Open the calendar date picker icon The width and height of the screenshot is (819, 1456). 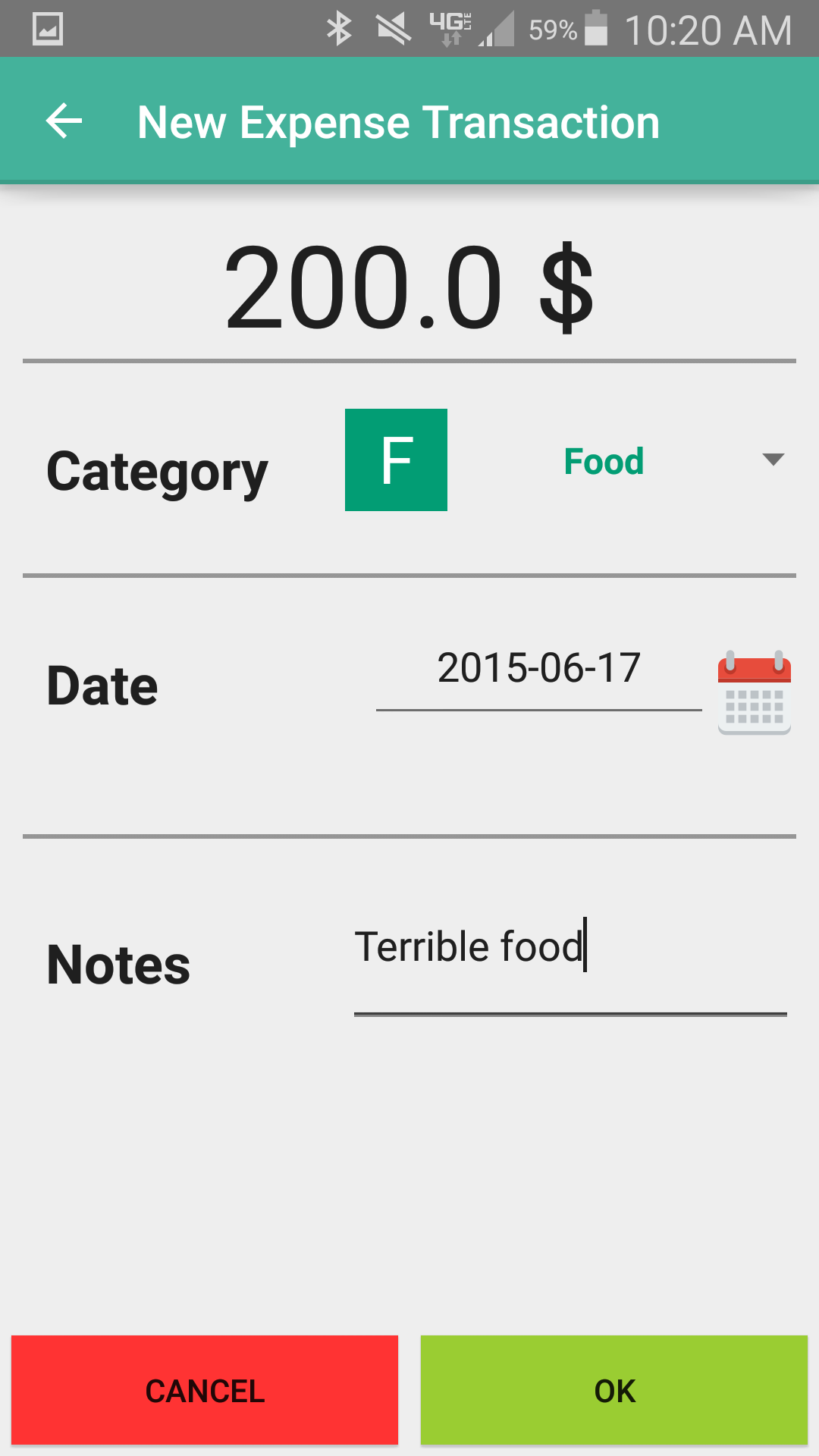tap(754, 692)
